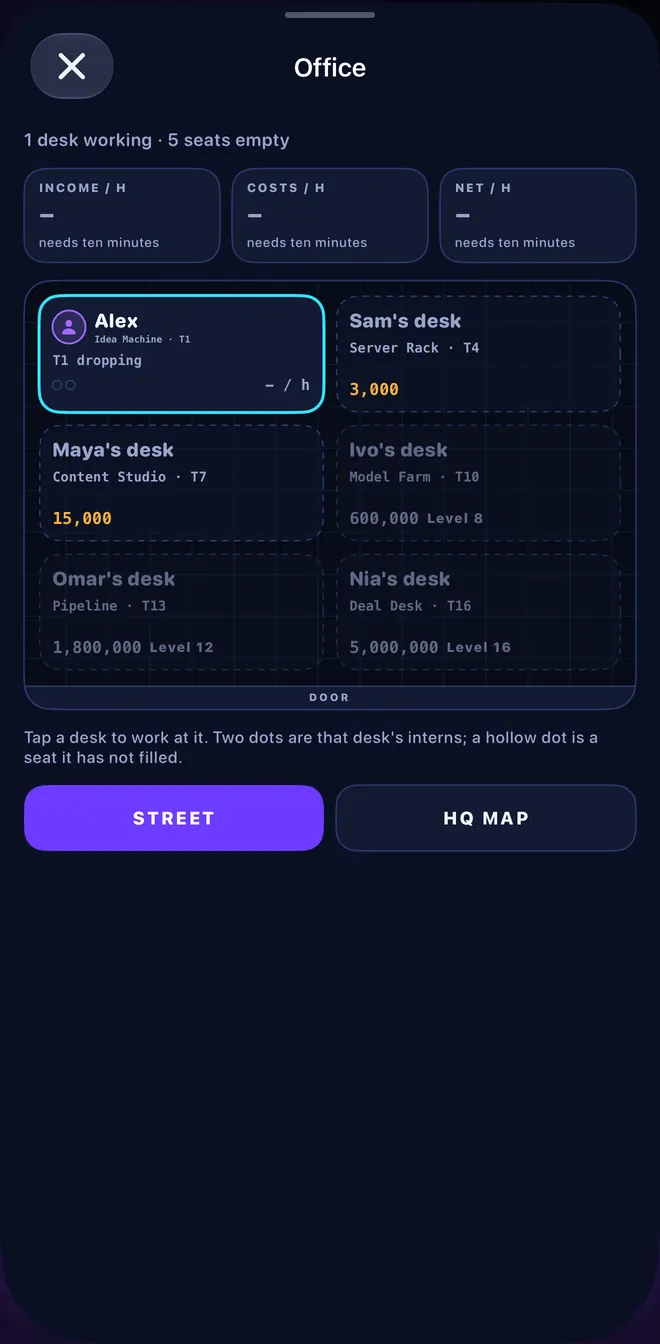Select Sam's desk Server Rack
This screenshot has height=1344, width=660.
478,354
